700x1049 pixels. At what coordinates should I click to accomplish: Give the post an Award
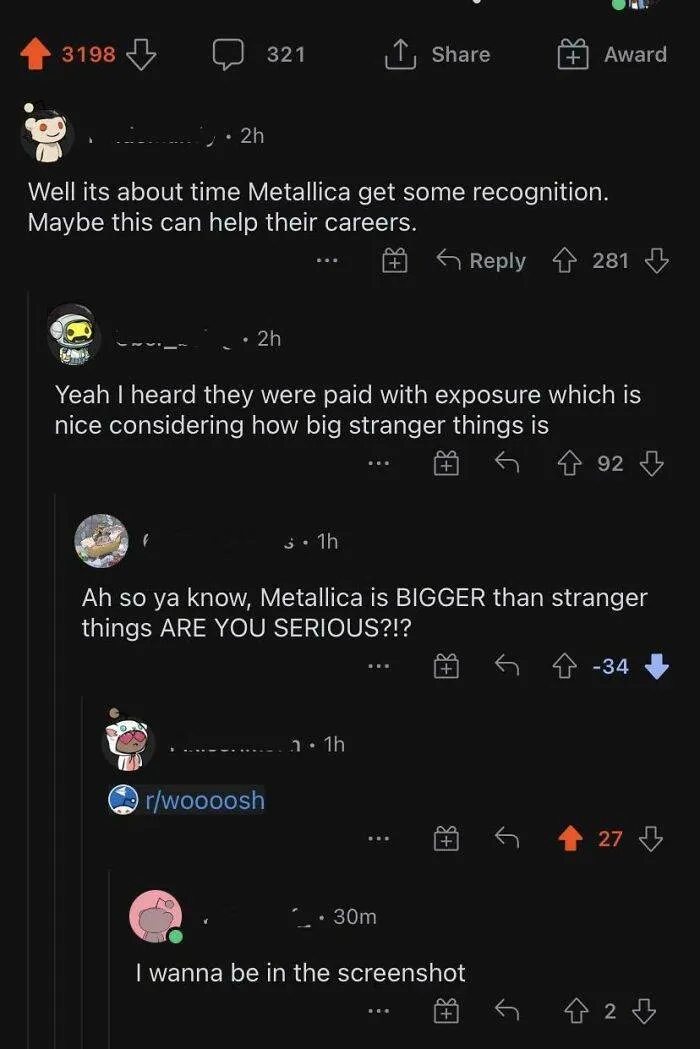click(612, 54)
